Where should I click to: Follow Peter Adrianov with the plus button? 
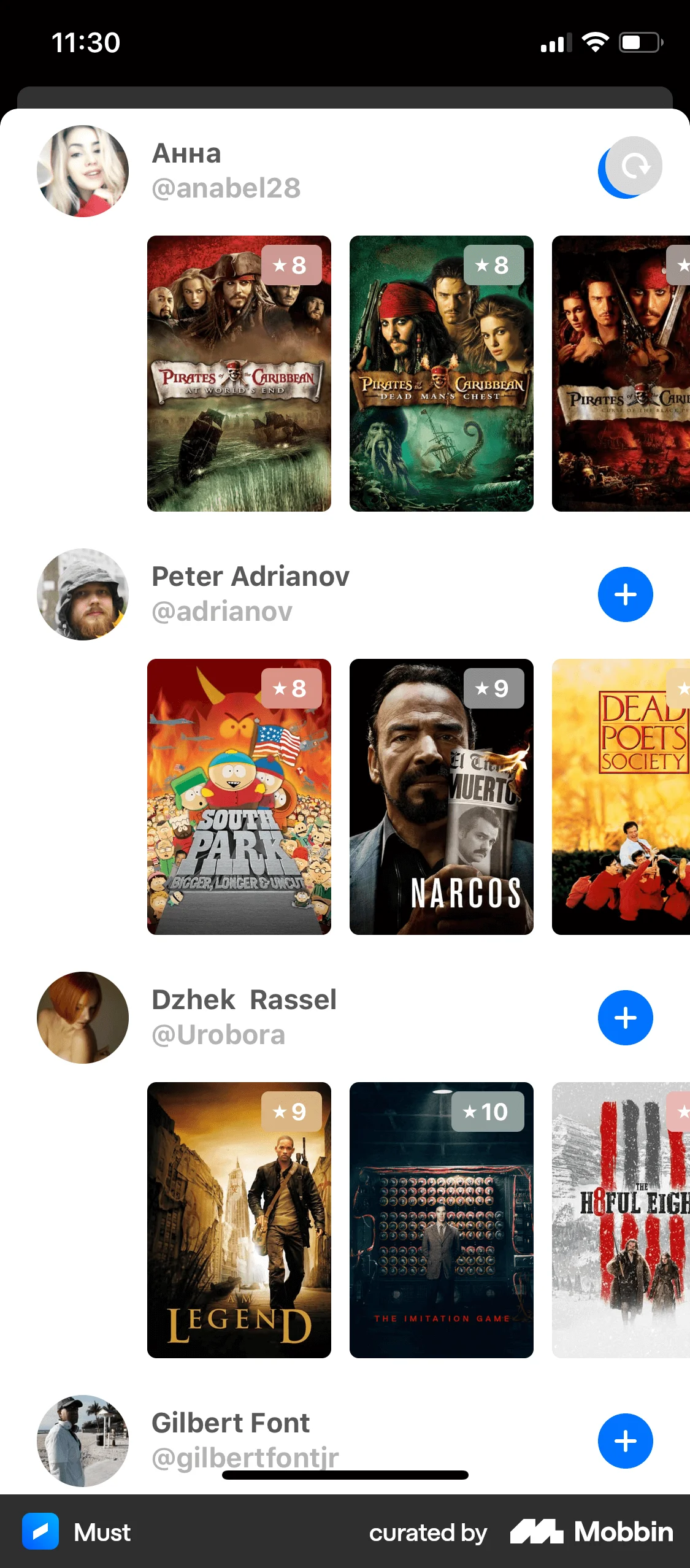625,593
